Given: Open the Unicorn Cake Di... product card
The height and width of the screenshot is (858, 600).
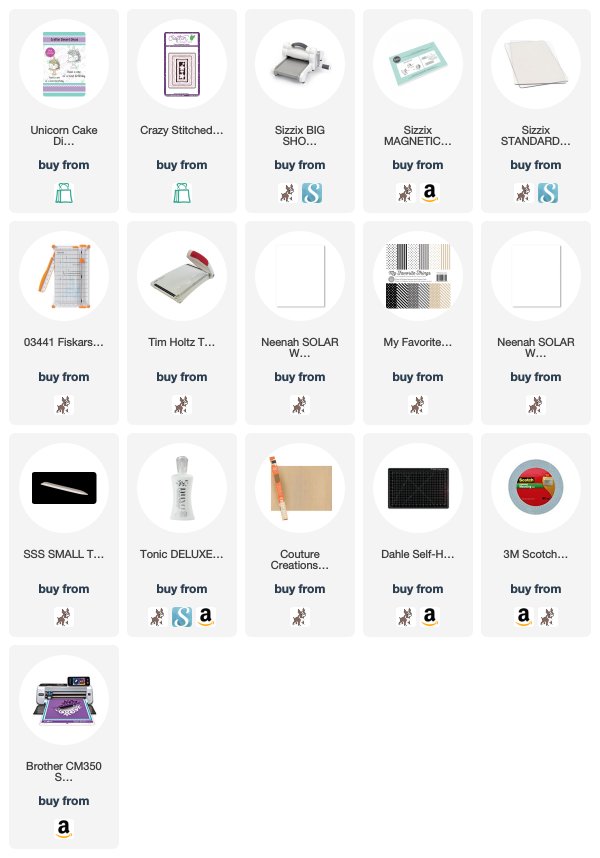Looking at the screenshot, I should [x=64, y=62].
